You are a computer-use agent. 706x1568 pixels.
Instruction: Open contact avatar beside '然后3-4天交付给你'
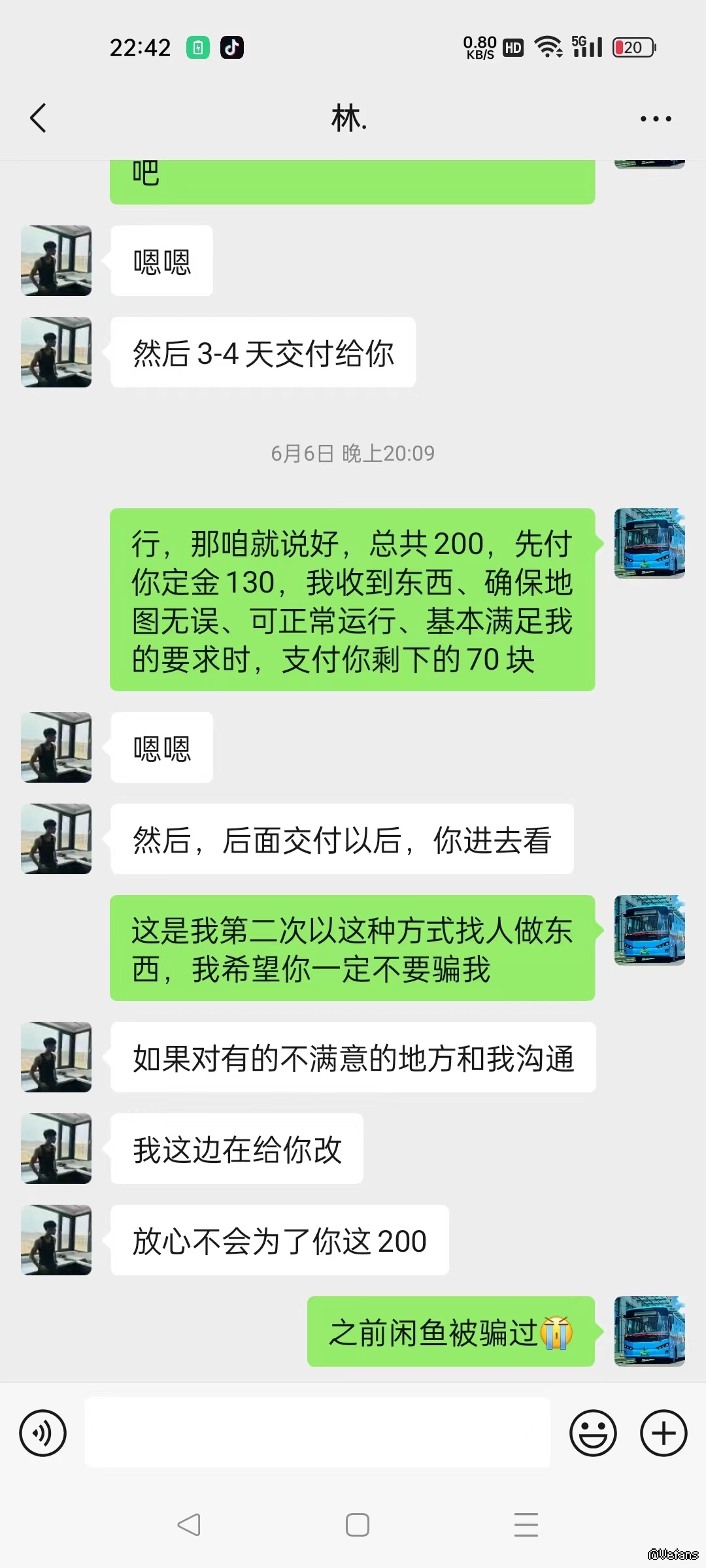point(56,352)
